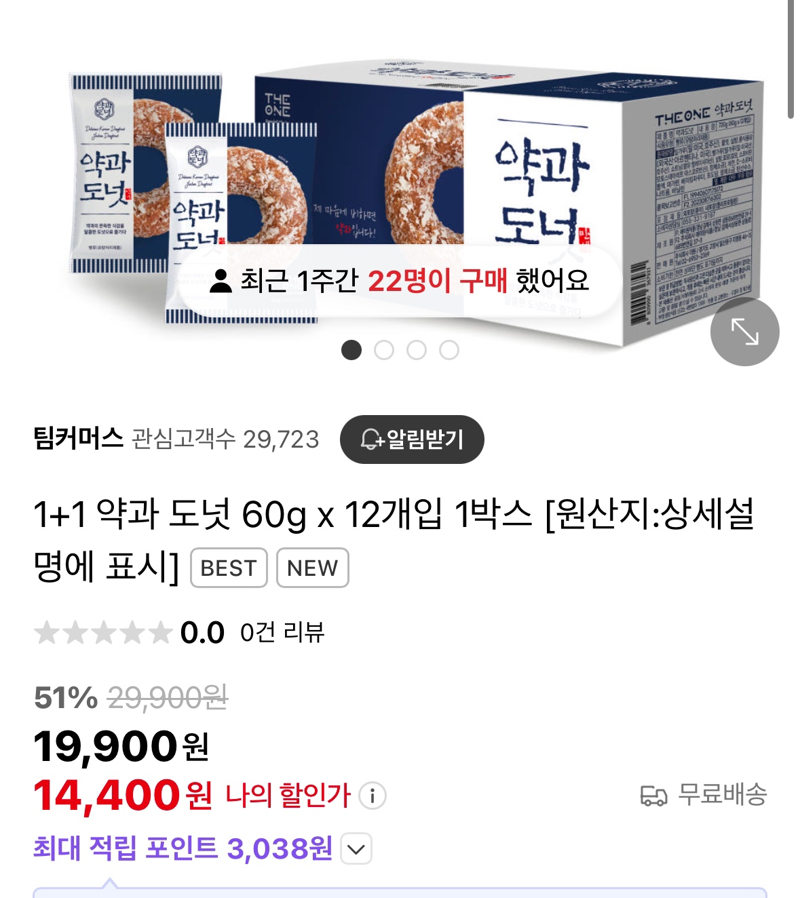Screen dimensions: 800x898
Task: Expand the product image to fullscreen
Action: point(744,331)
